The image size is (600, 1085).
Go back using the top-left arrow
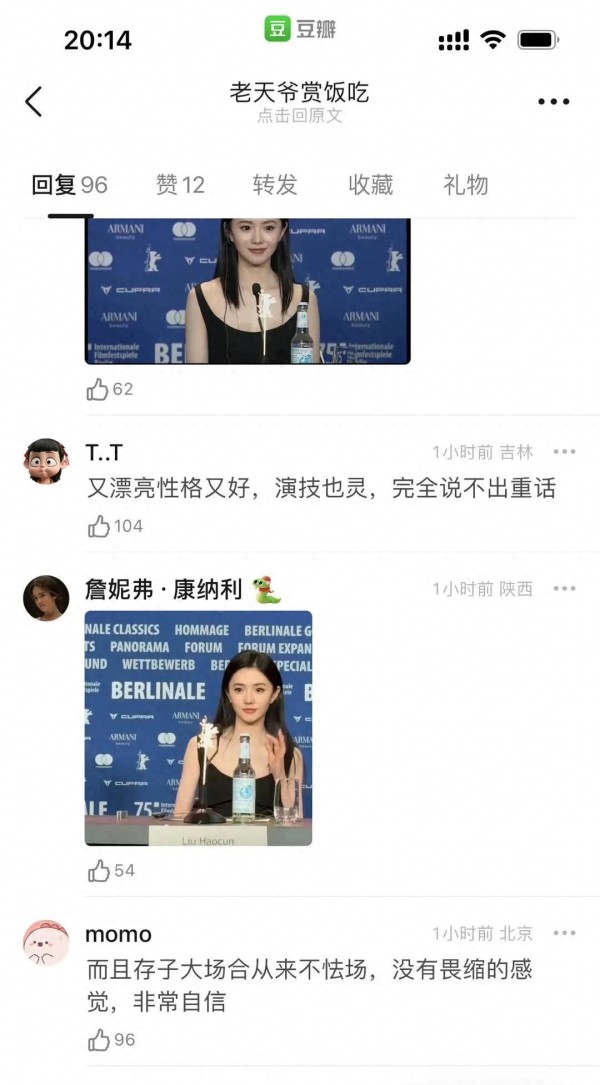[x=33, y=102]
